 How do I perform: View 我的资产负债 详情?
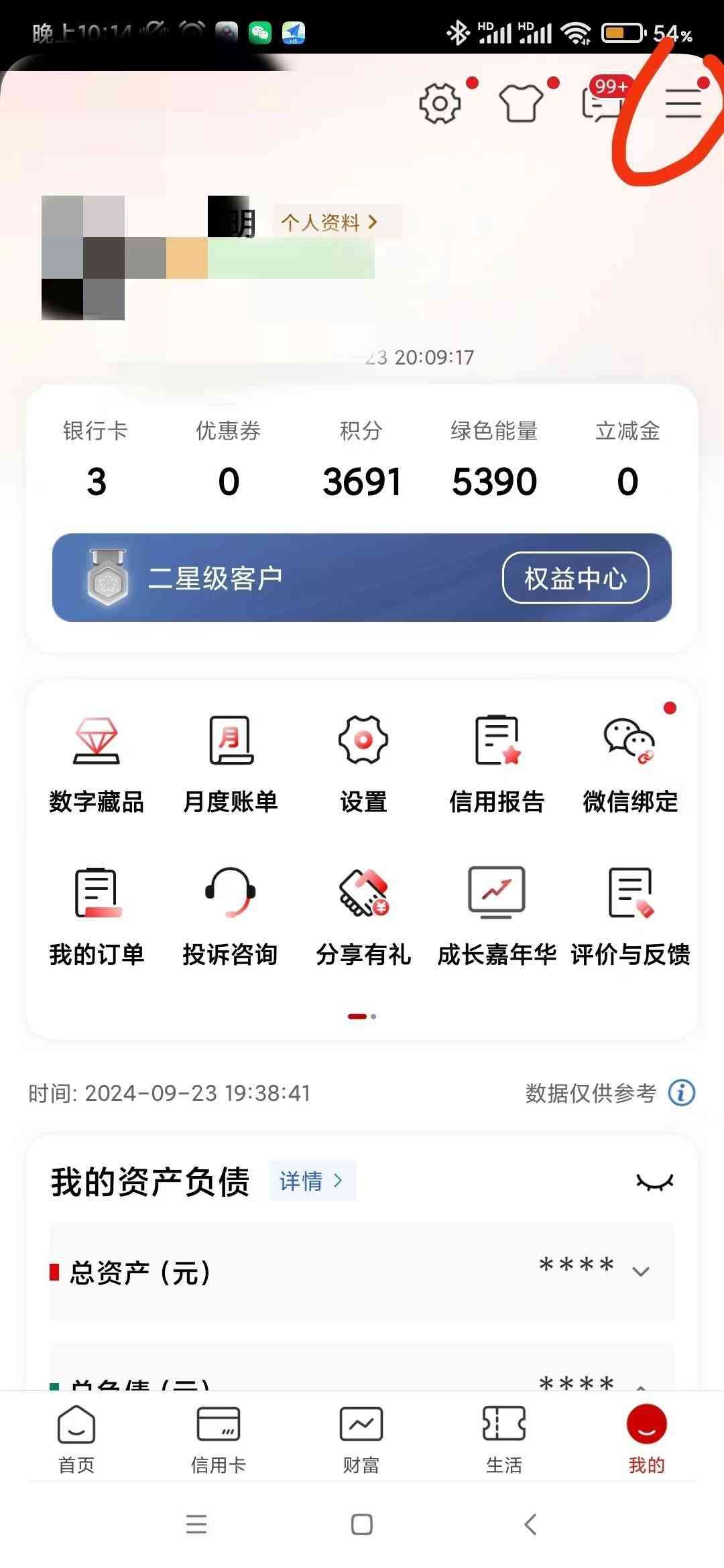point(312,1181)
